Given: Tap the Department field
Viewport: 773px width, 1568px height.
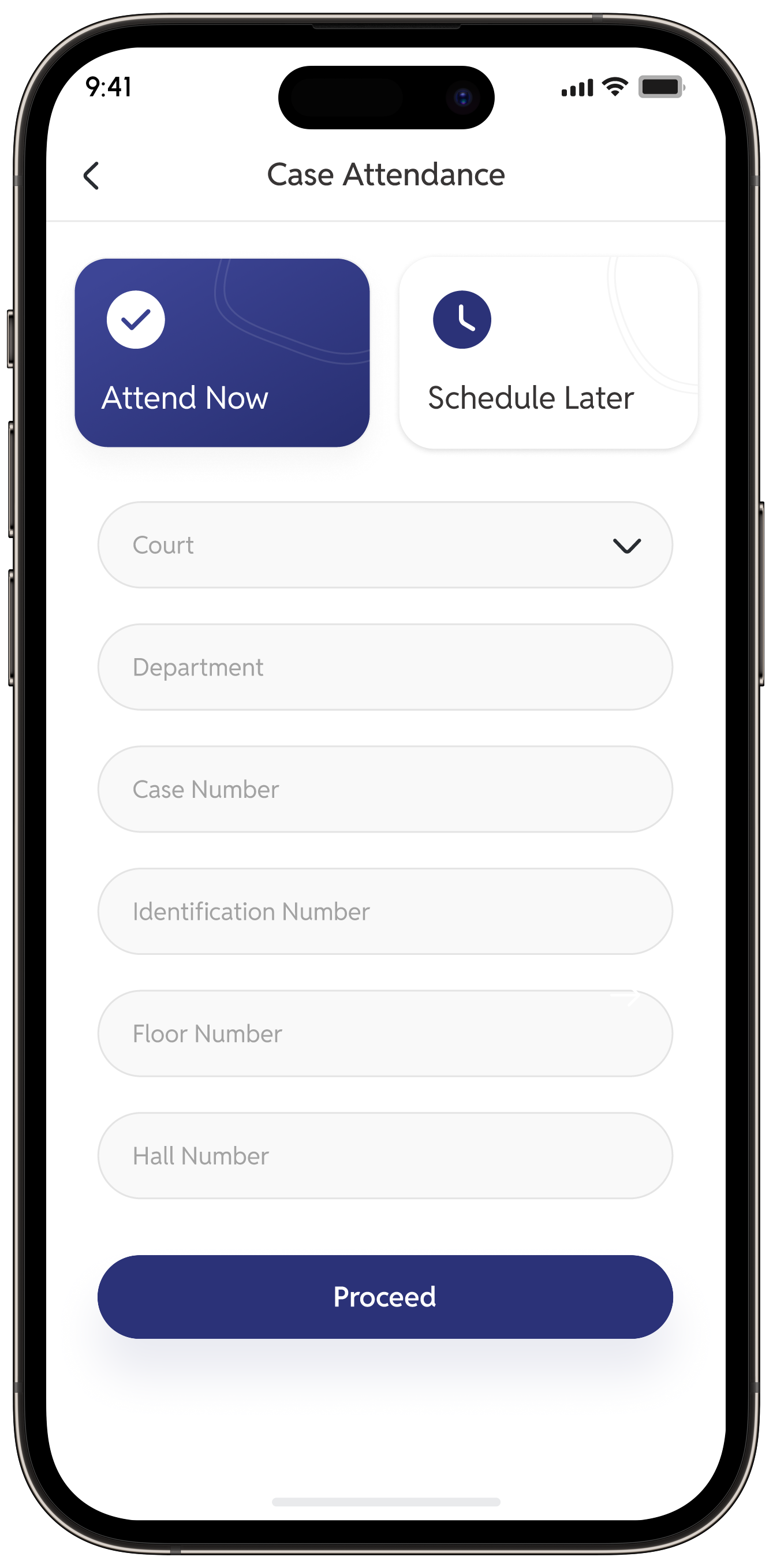Looking at the screenshot, I should click(384, 667).
